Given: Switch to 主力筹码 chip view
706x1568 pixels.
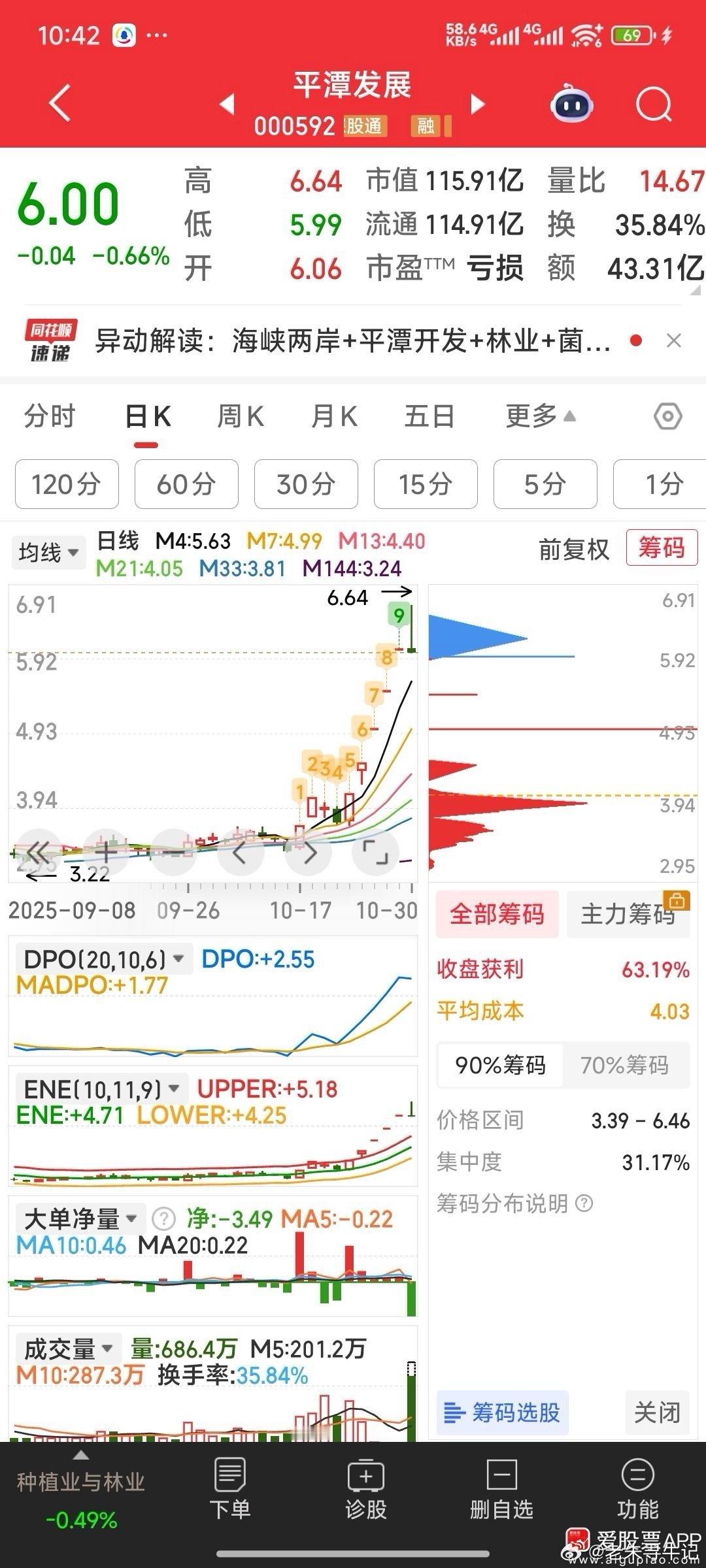Looking at the screenshot, I should coord(628,915).
